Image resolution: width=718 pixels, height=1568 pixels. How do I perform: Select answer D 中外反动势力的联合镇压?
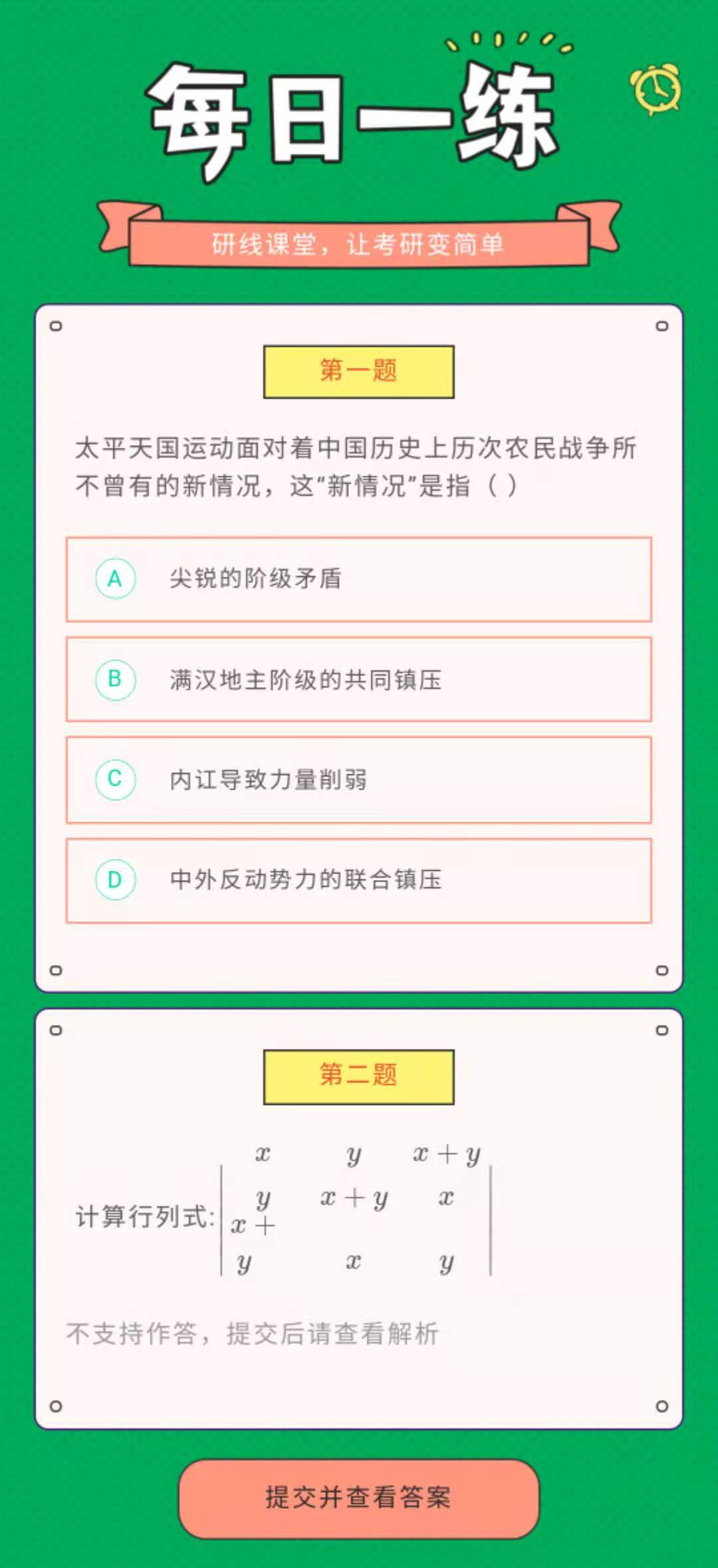click(x=358, y=880)
